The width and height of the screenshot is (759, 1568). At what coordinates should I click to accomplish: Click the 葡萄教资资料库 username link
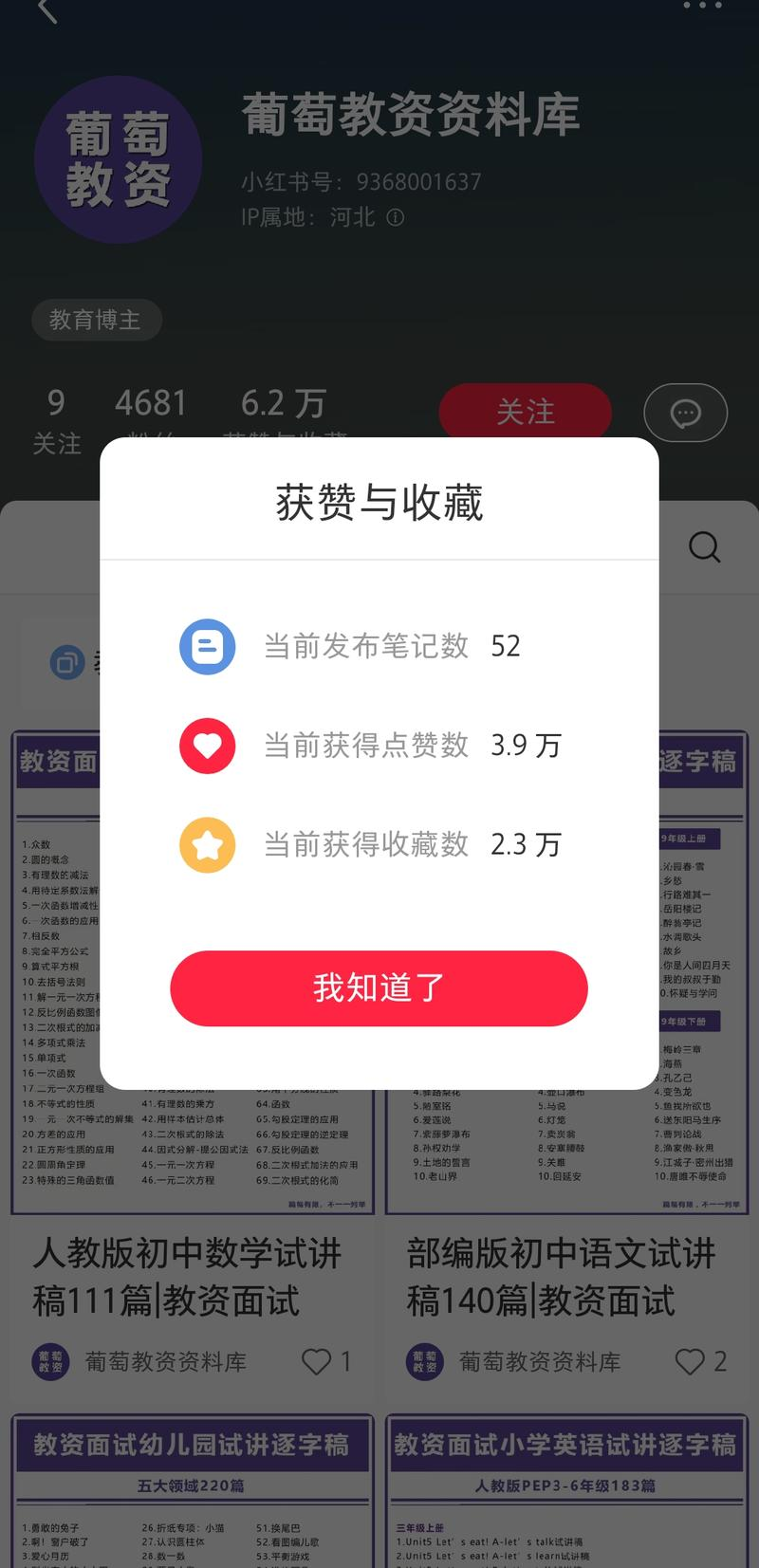coord(408,114)
